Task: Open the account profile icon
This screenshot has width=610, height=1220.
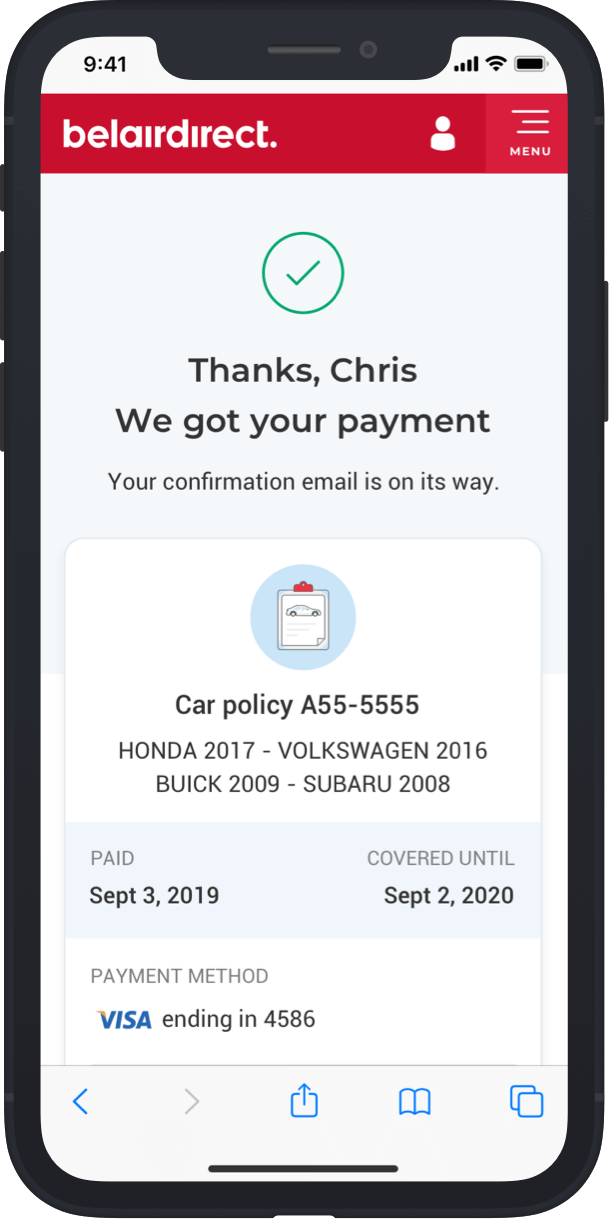Action: [x=442, y=134]
